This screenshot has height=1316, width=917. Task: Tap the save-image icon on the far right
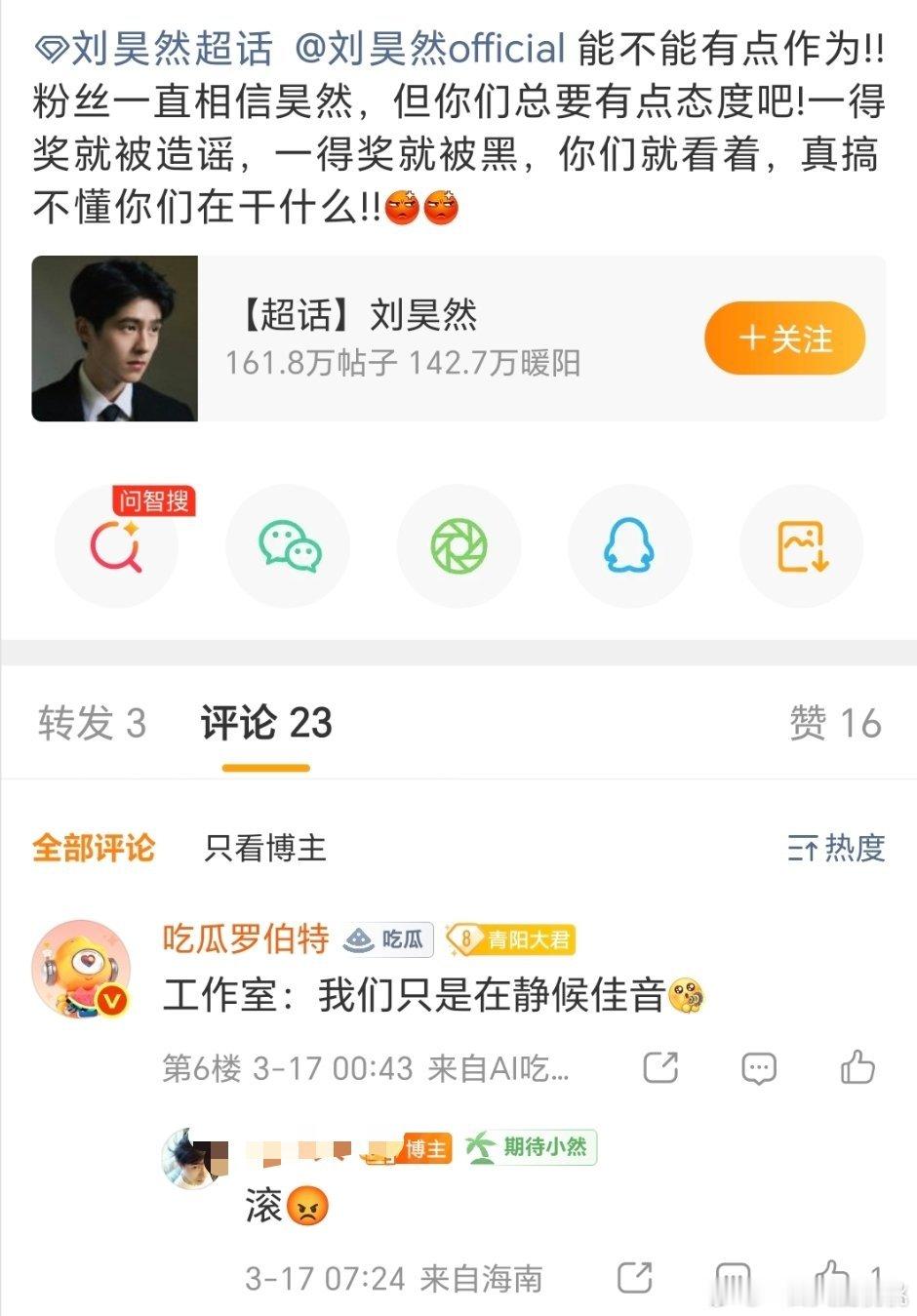point(800,546)
